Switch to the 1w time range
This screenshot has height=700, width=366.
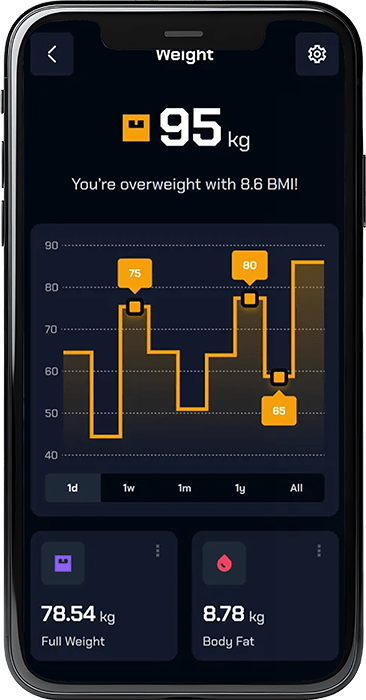129,488
